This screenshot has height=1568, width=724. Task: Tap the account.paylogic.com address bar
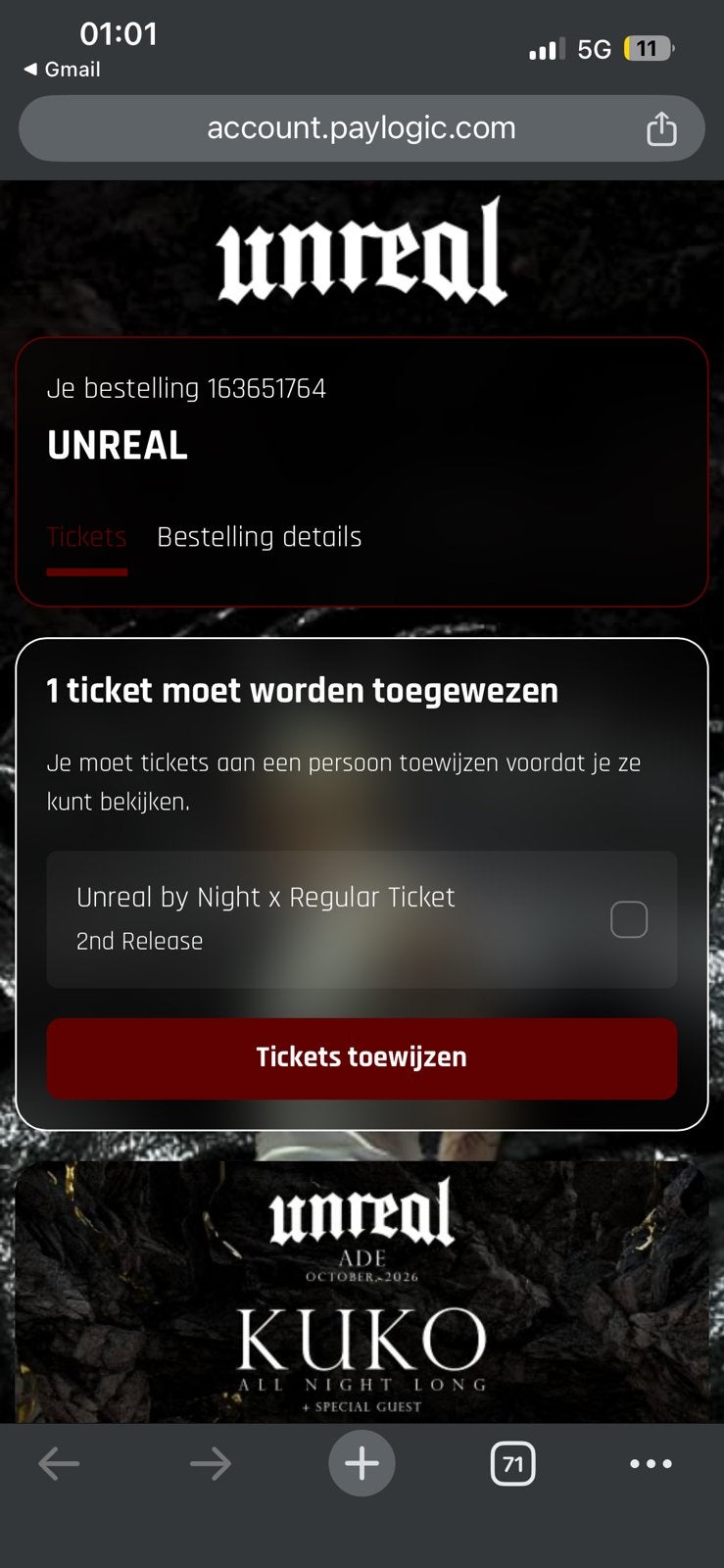[x=362, y=128]
